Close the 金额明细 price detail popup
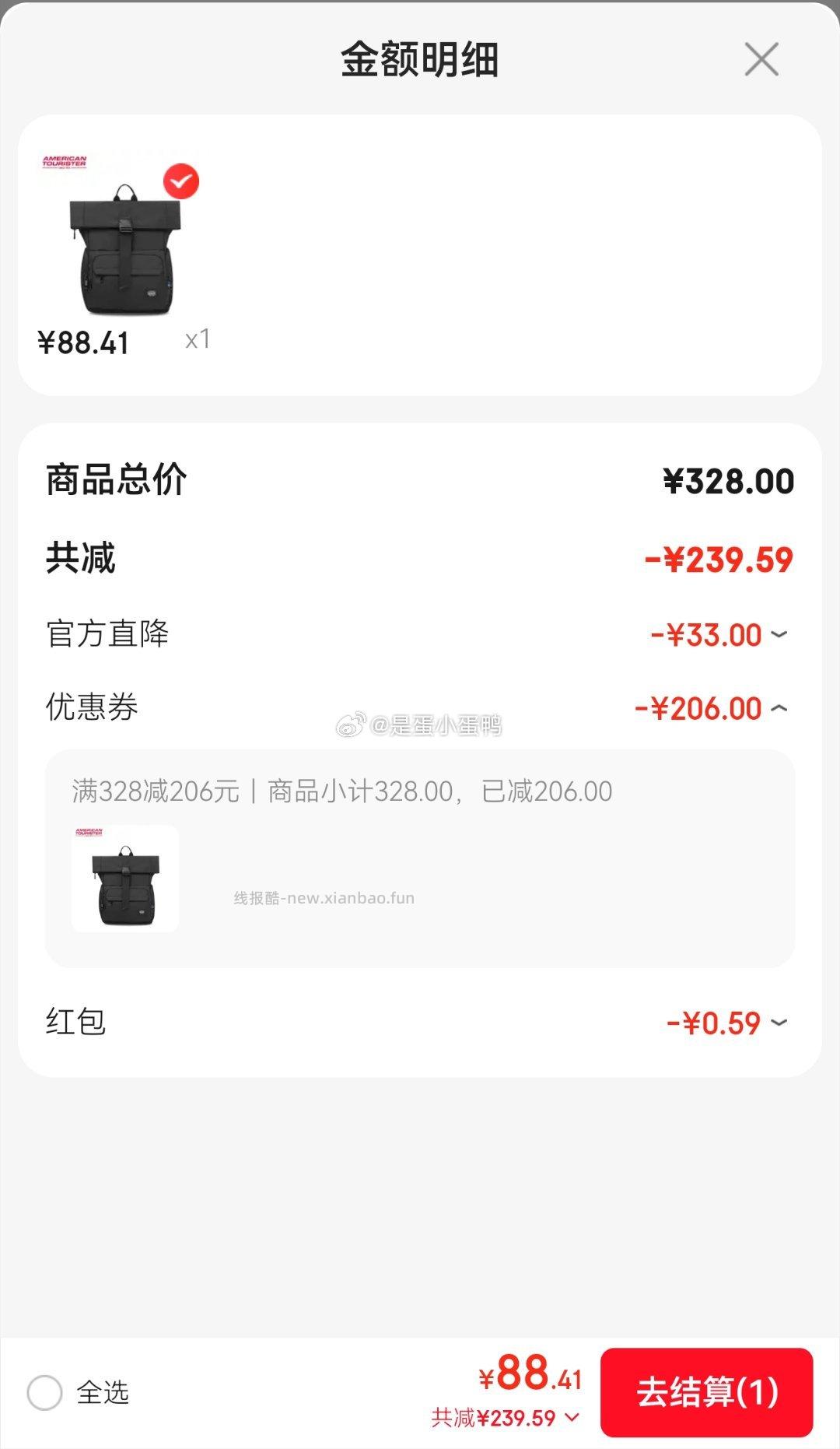This screenshot has height=1449, width=840. 761,59
